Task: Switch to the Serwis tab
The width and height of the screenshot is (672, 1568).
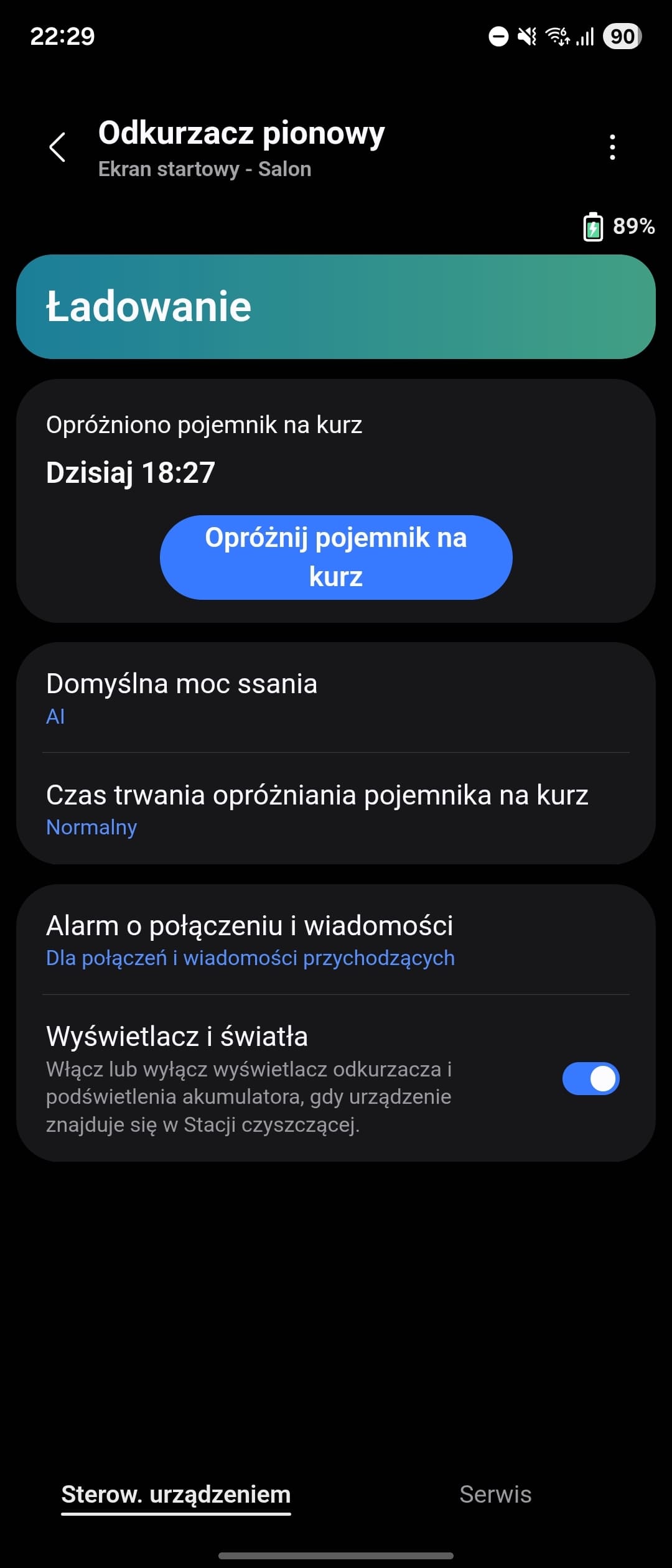Action: click(495, 1495)
